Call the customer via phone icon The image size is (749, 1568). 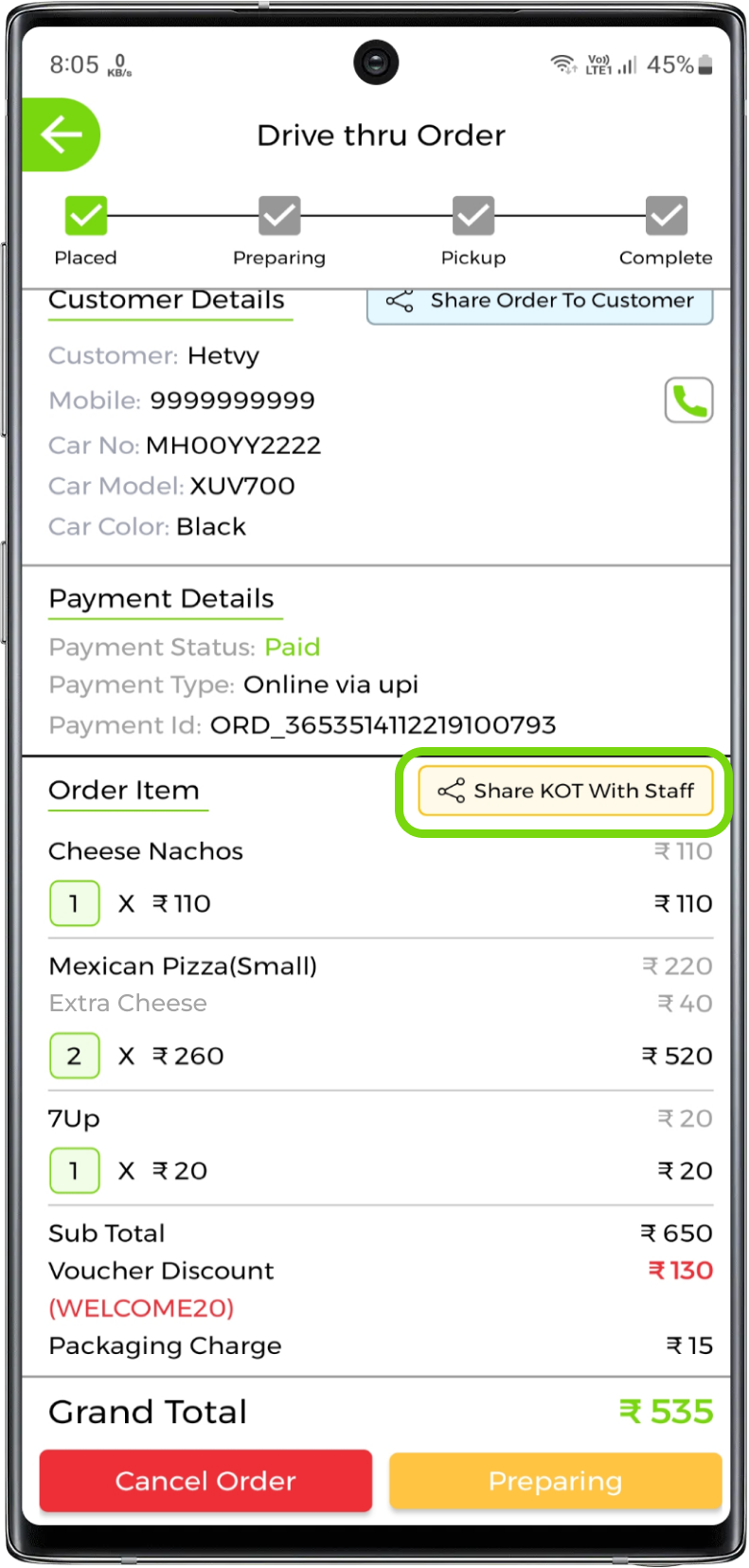pyautogui.click(x=688, y=401)
